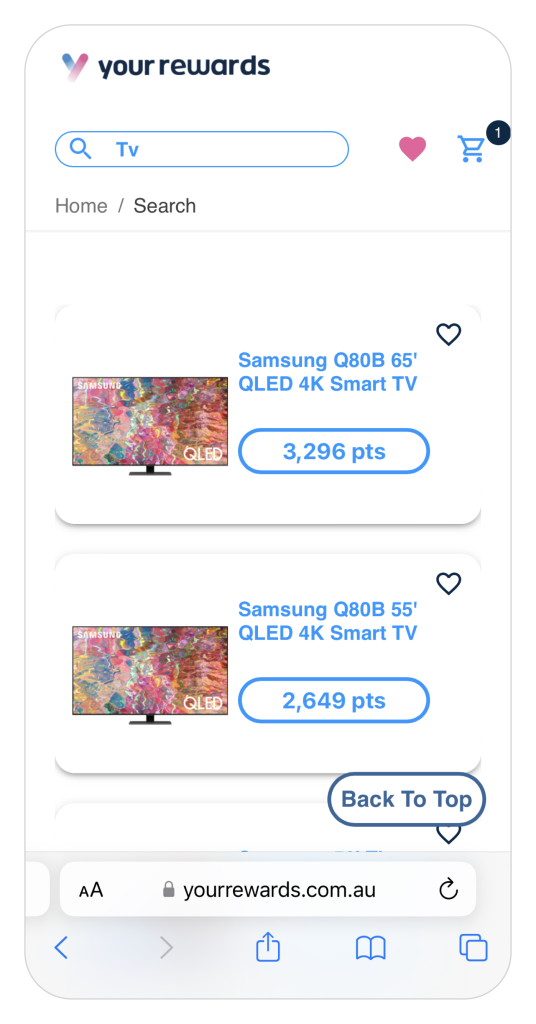
Task: Go to Home breadcrumb link
Action: (x=81, y=206)
